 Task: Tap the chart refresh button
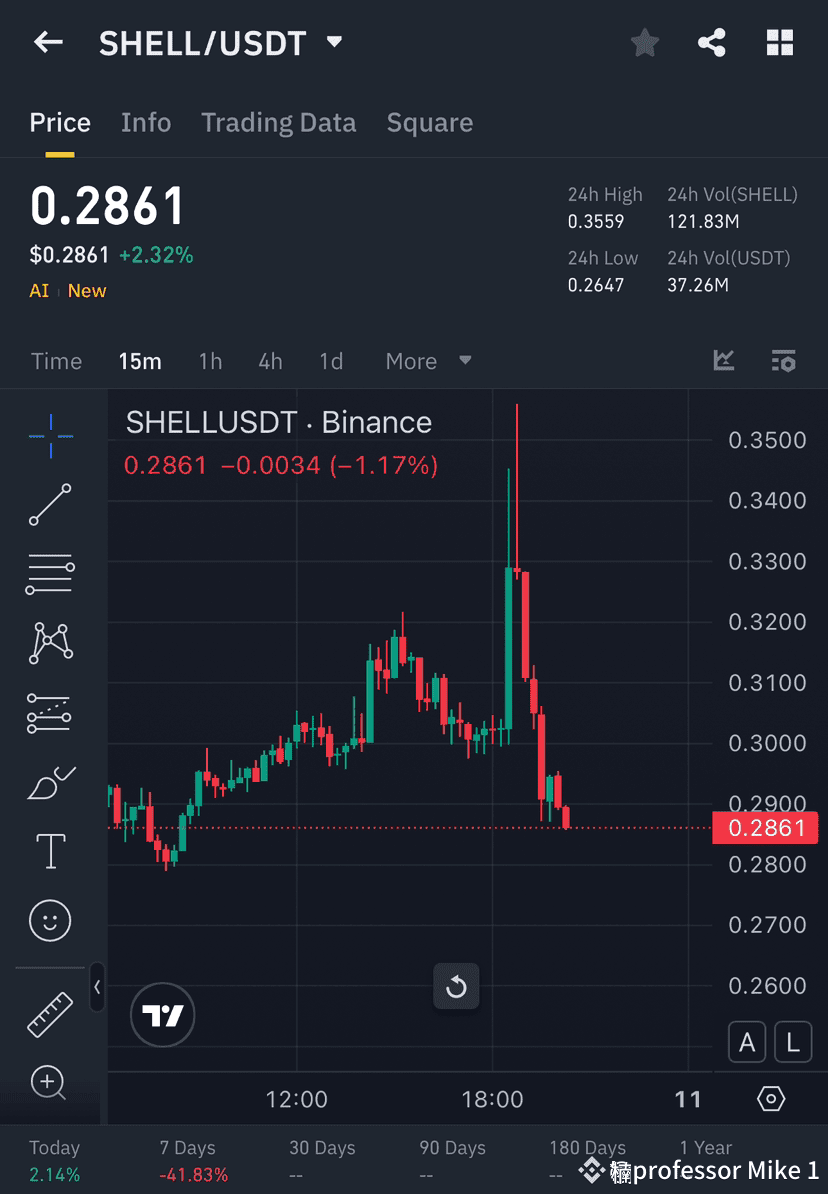[x=456, y=986]
